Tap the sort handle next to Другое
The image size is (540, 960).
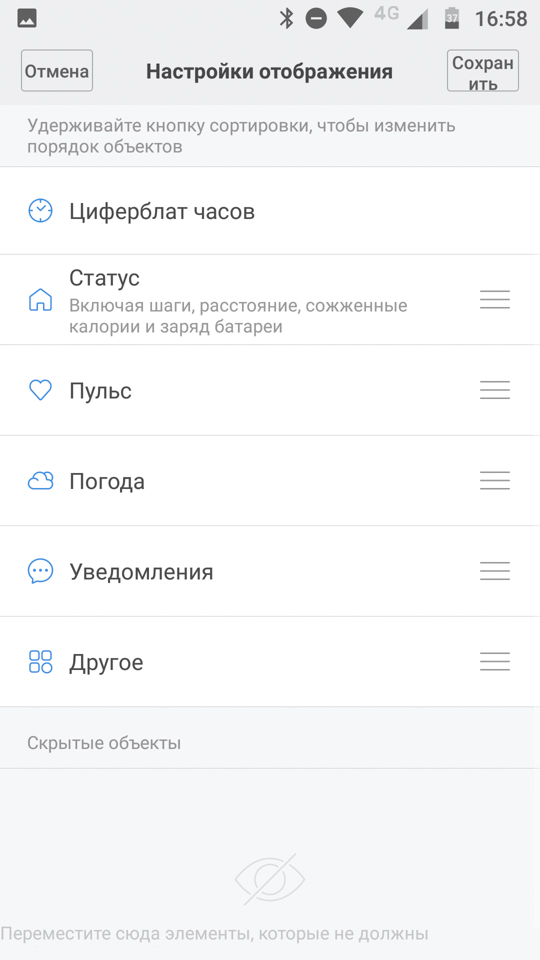495,662
